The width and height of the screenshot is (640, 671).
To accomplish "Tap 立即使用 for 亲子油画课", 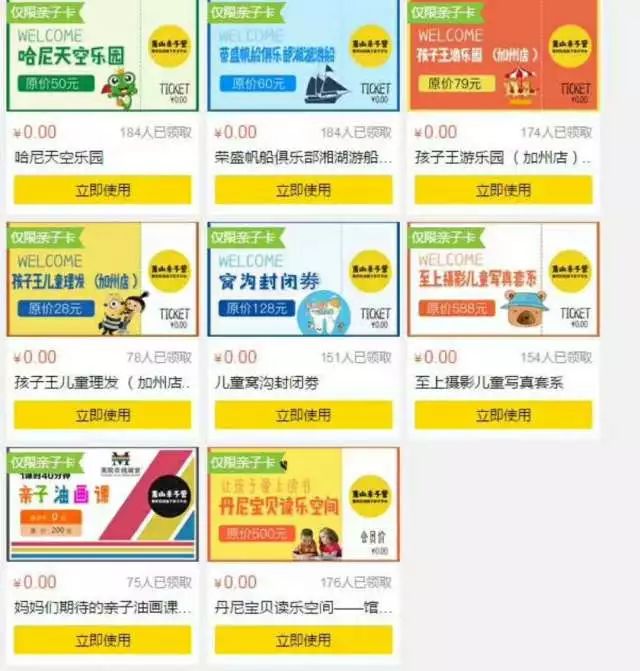I will pyautogui.click(x=103, y=640).
